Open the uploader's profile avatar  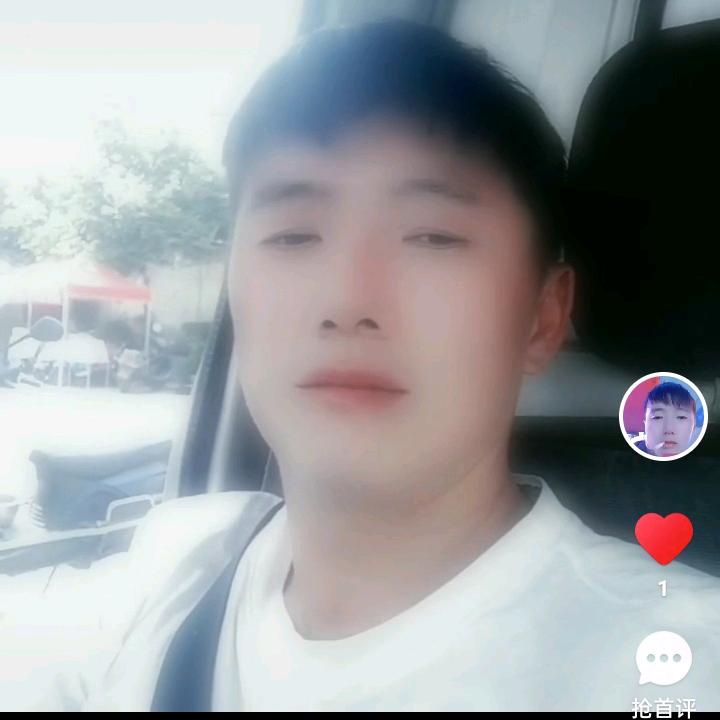[663, 416]
